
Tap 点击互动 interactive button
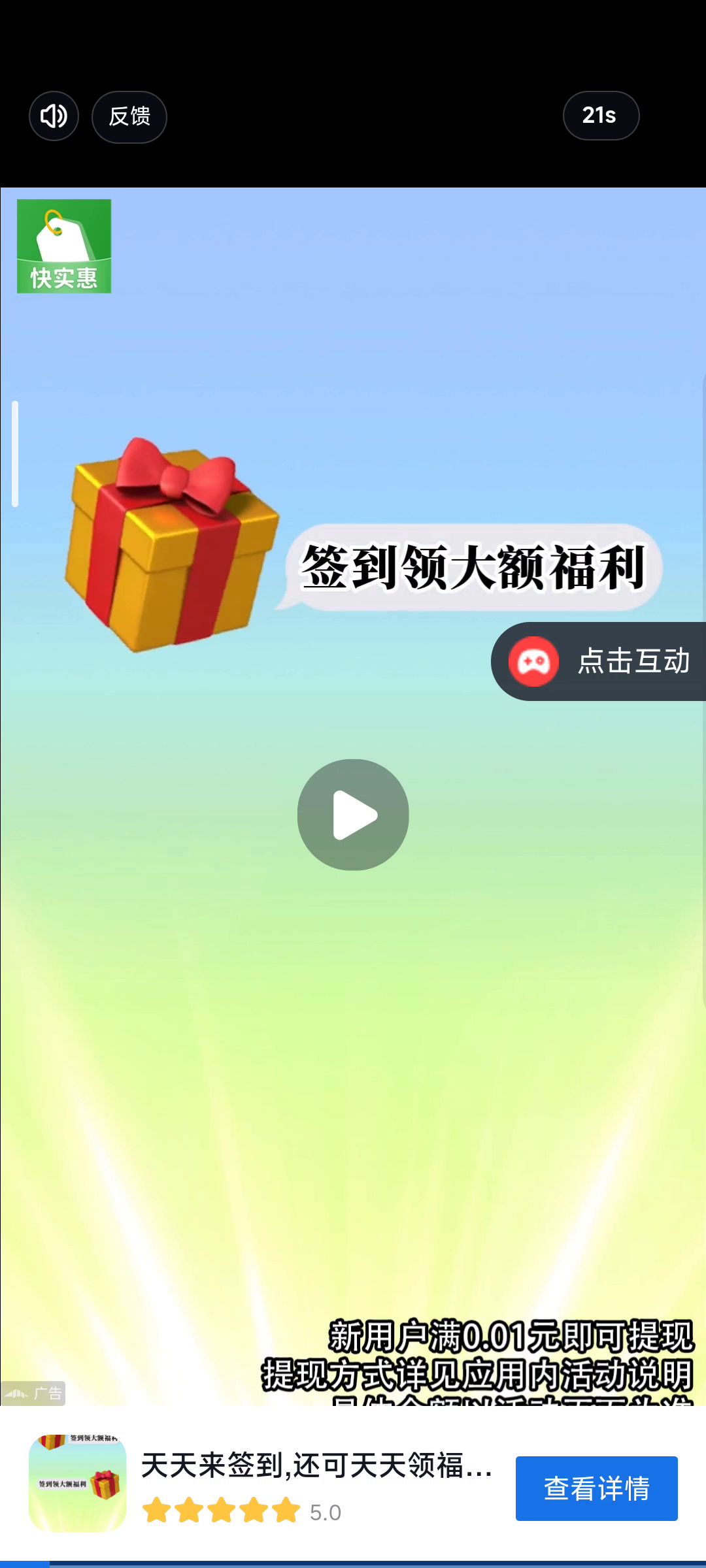click(x=598, y=661)
